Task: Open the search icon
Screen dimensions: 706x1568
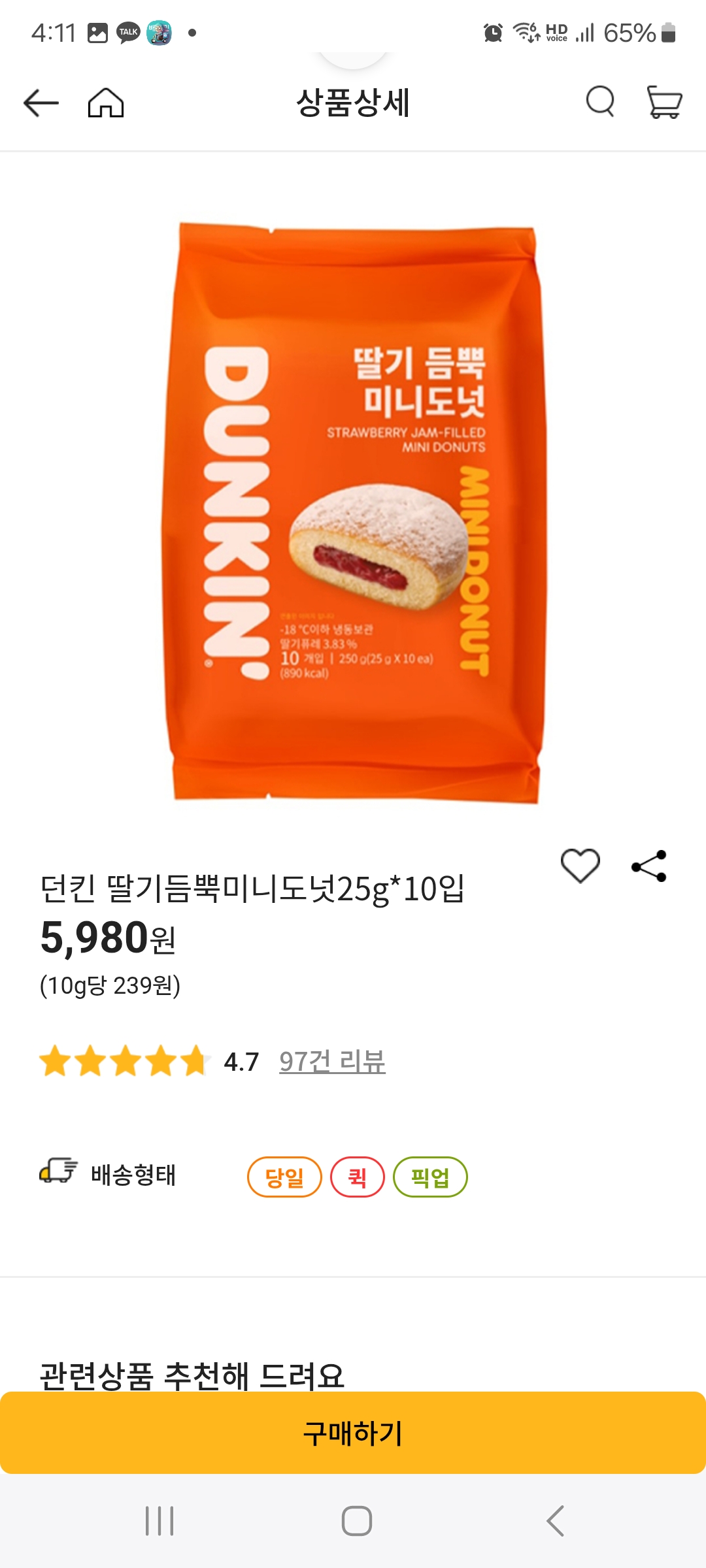Action: 599,103
